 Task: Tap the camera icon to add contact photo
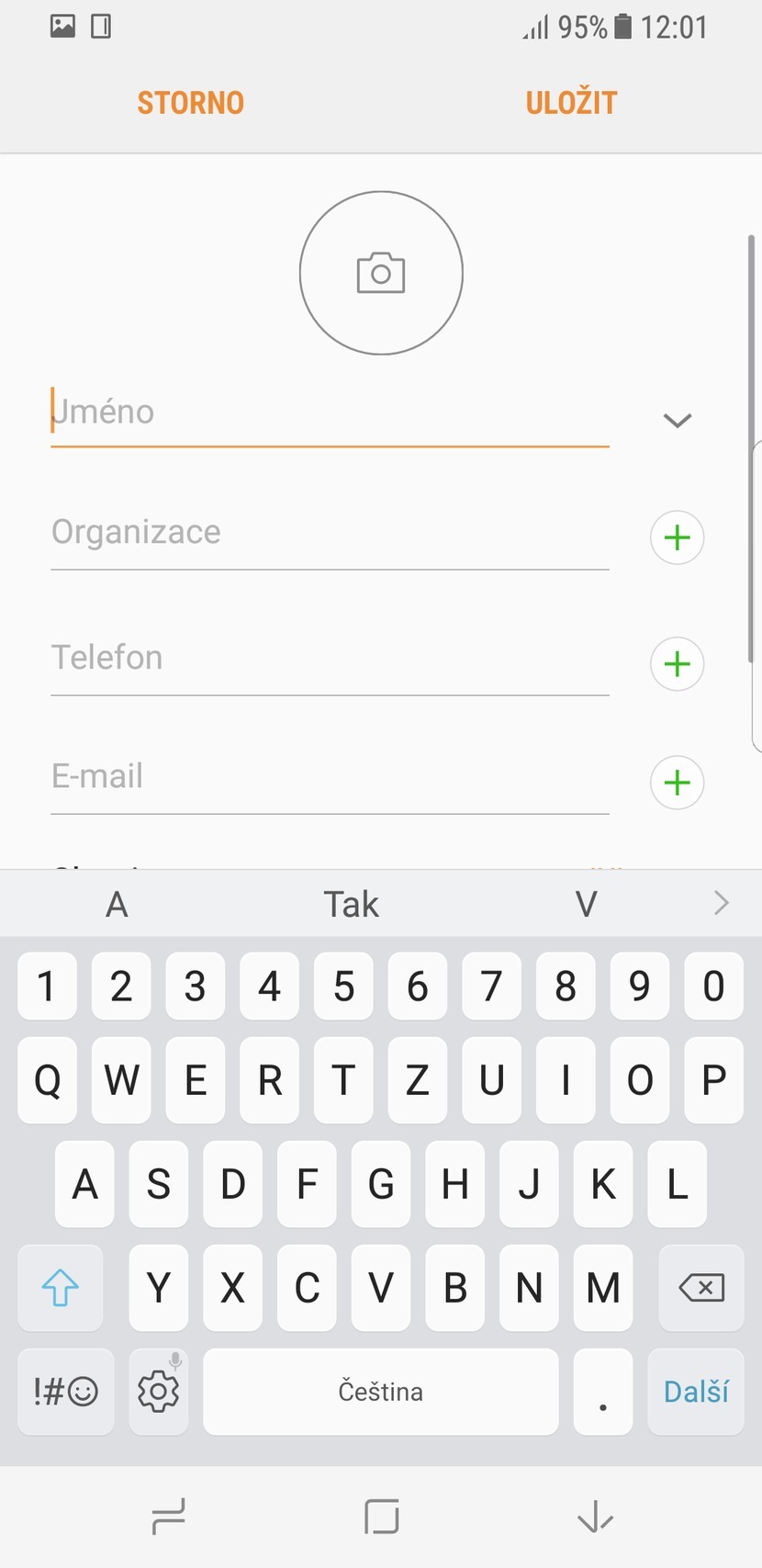tap(380, 272)
